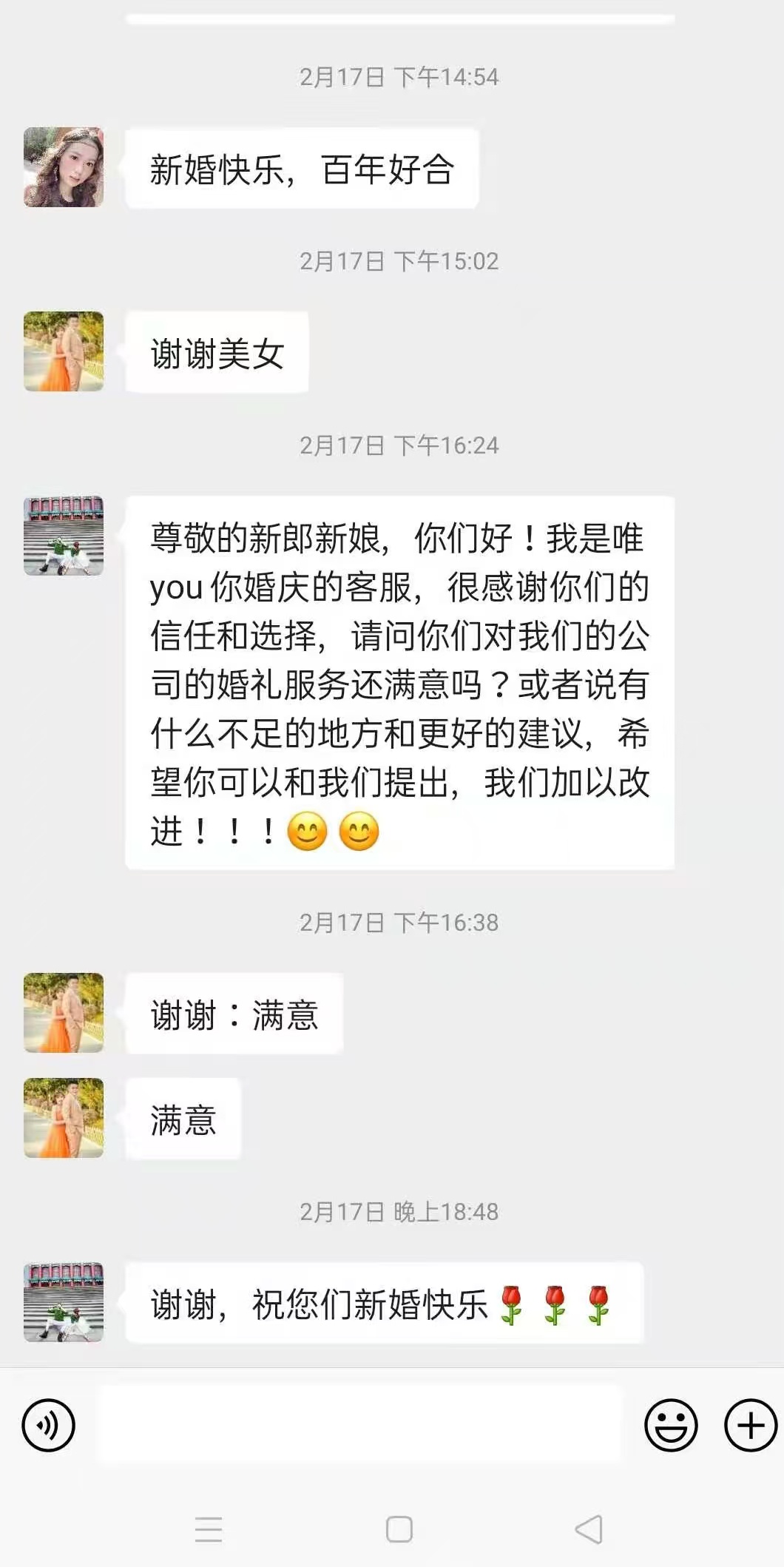Open the plus attachments menu

(750, 1425)
